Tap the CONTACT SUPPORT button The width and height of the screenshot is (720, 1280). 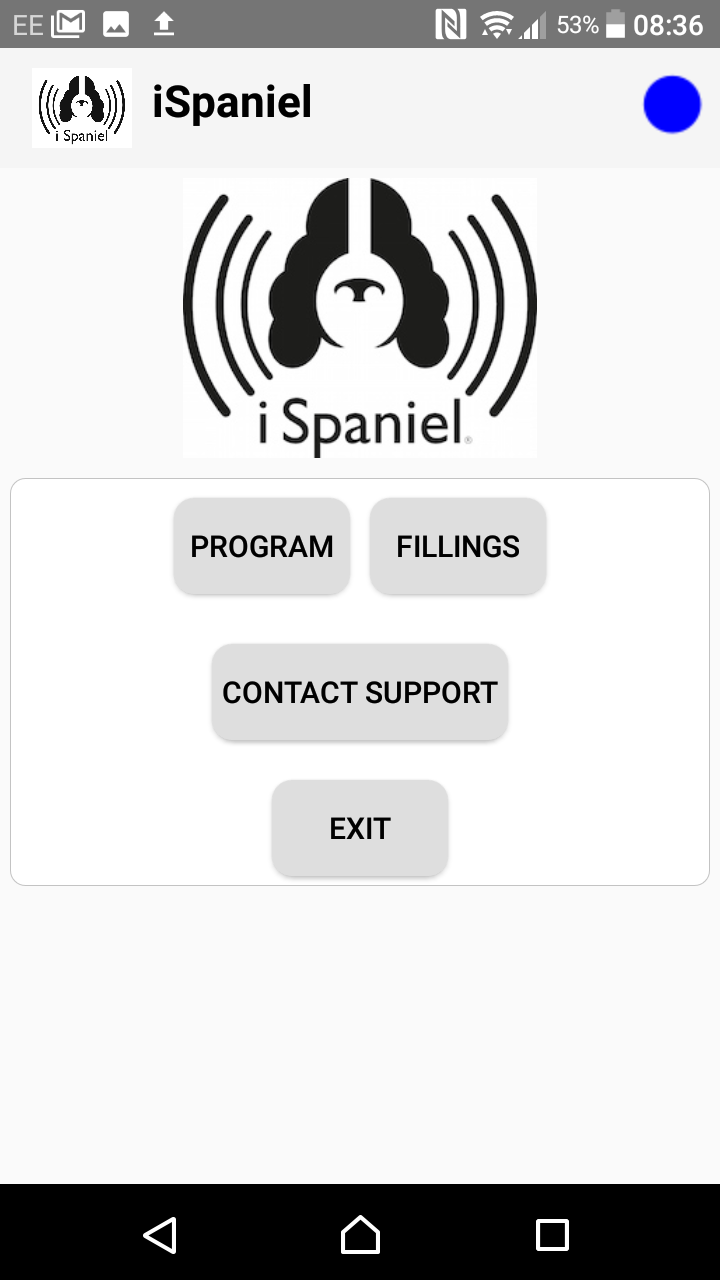pos(360,692)
